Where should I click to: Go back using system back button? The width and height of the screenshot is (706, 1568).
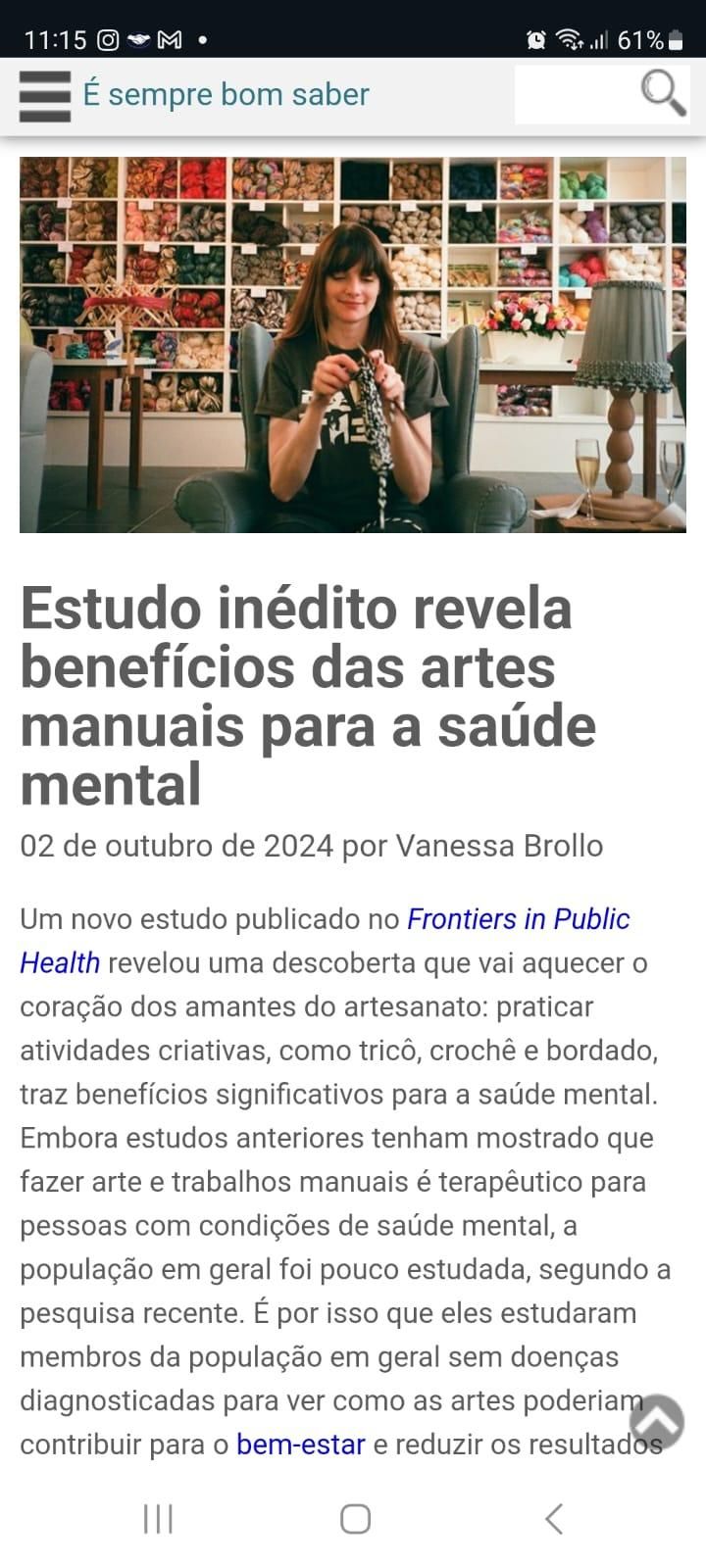pyautogui.click(x=554, y=1519)
